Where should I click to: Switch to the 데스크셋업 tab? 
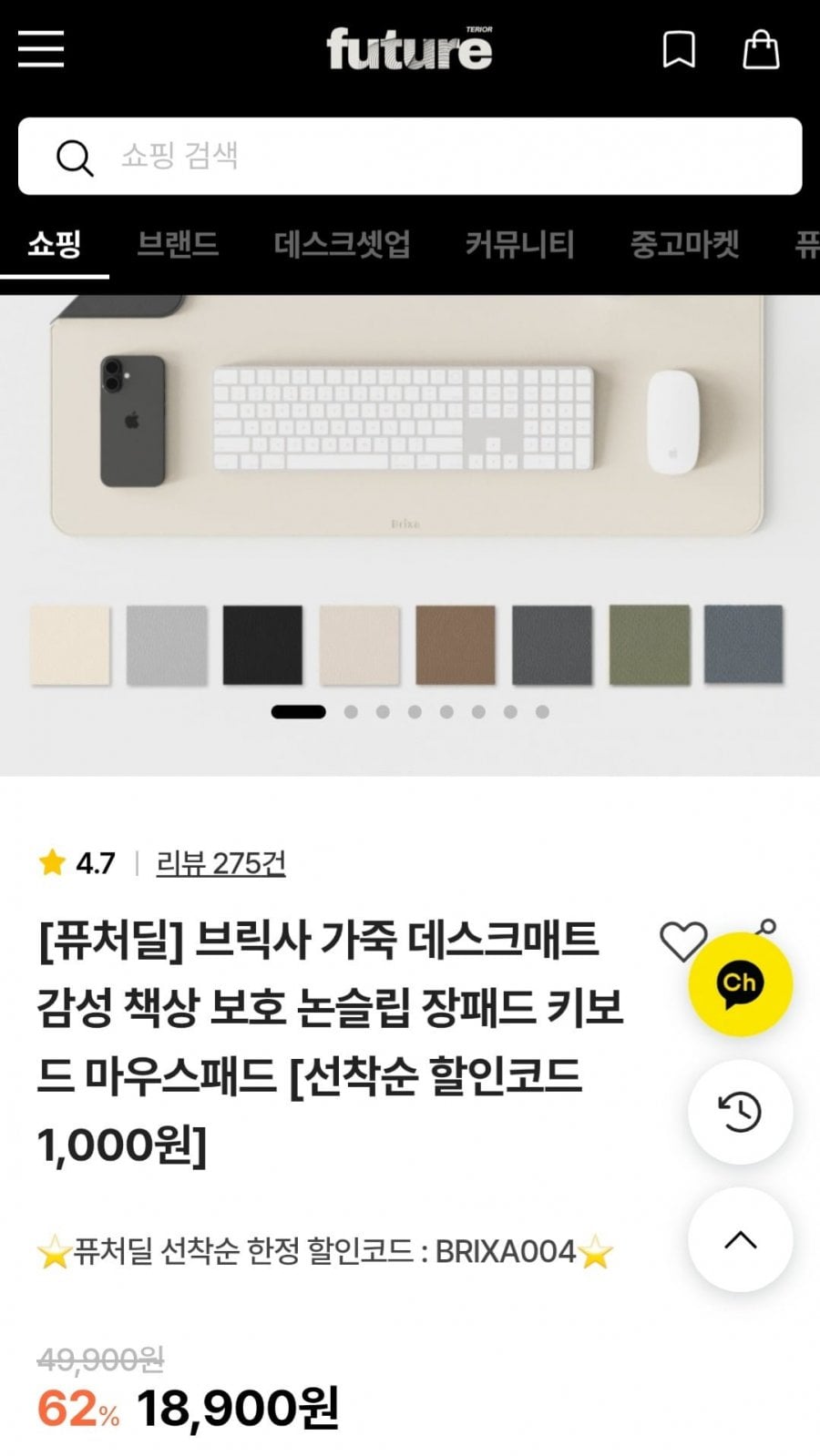point(342,244)
